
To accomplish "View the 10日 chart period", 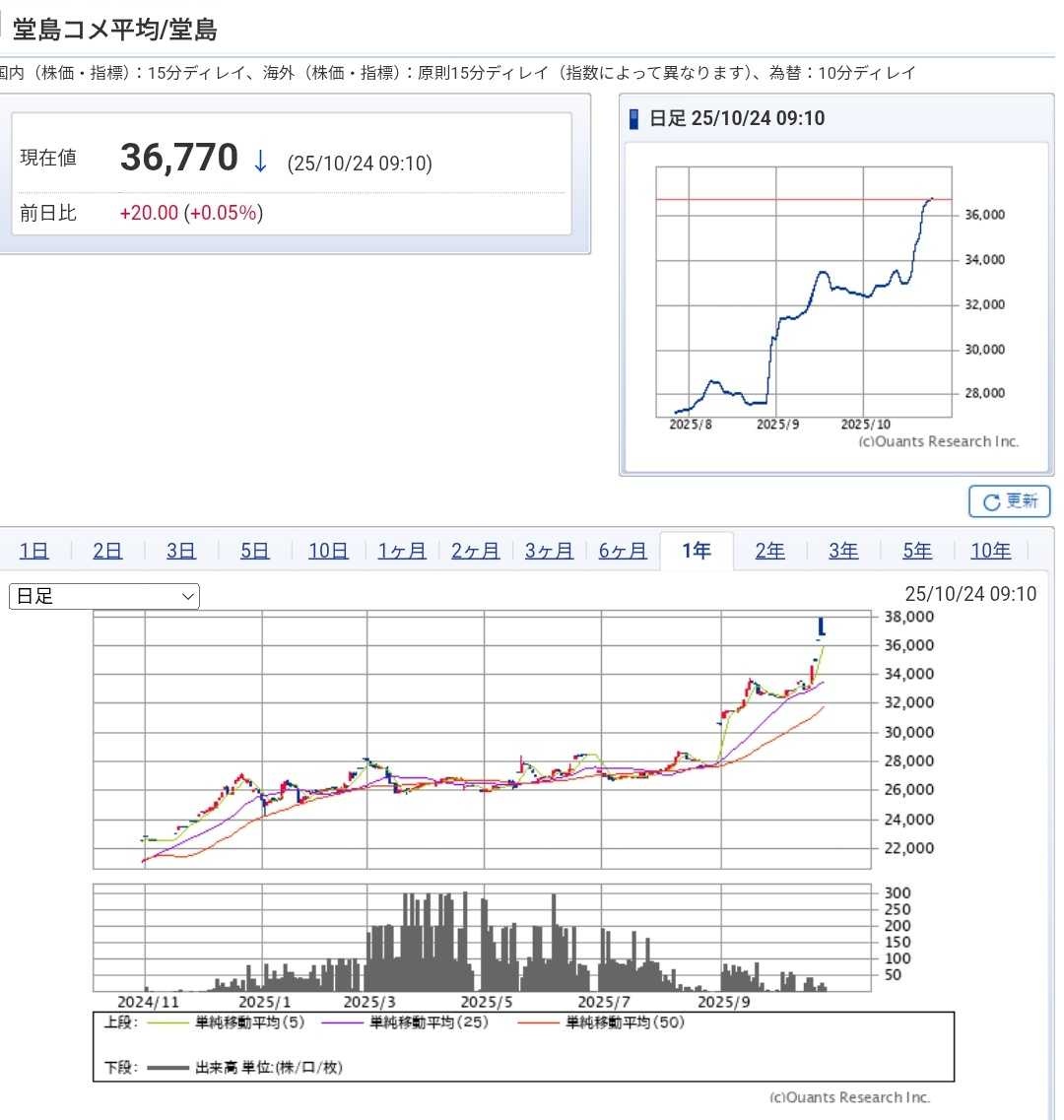I will tap(328, 551).
